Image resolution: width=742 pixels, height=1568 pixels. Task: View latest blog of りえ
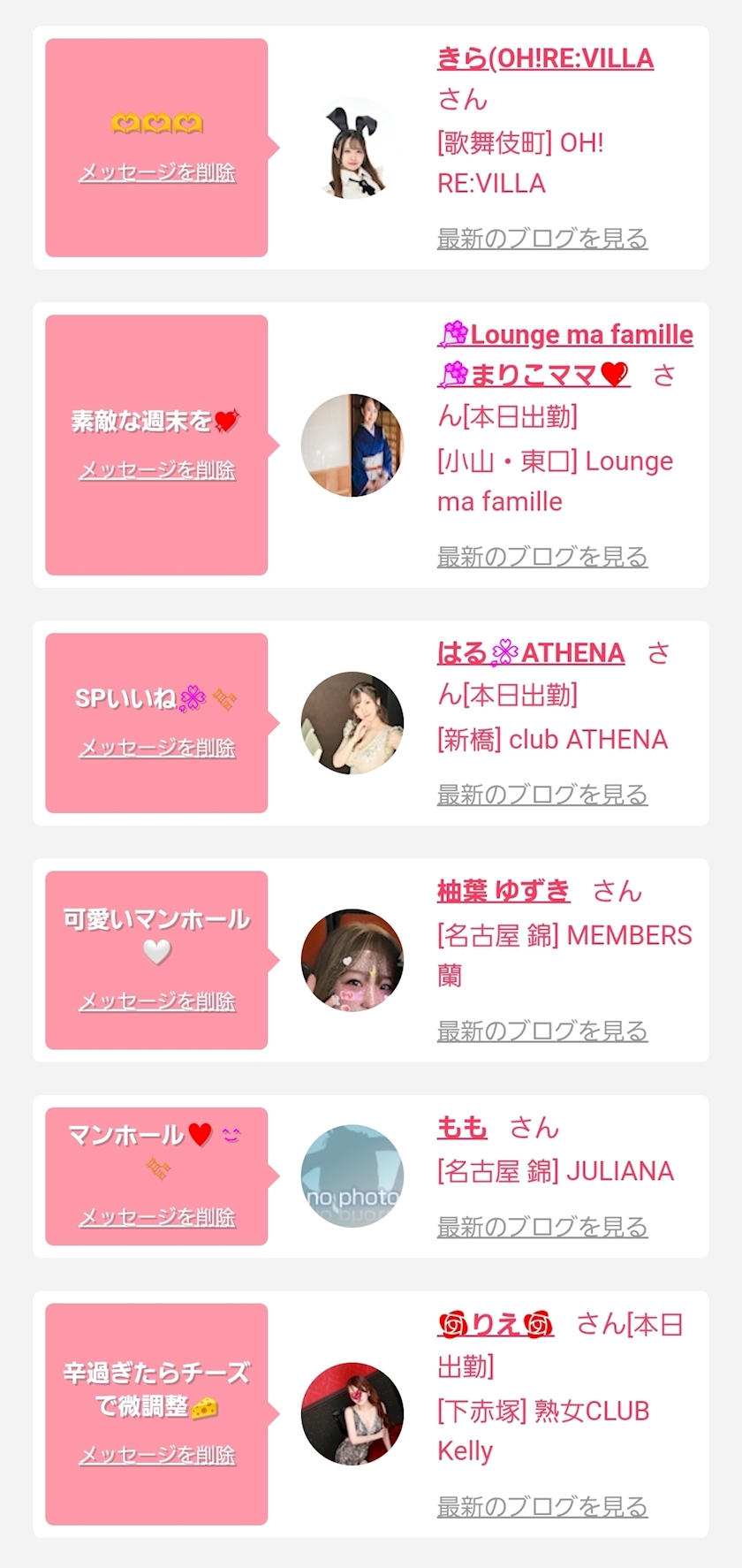coord(542,1506)
